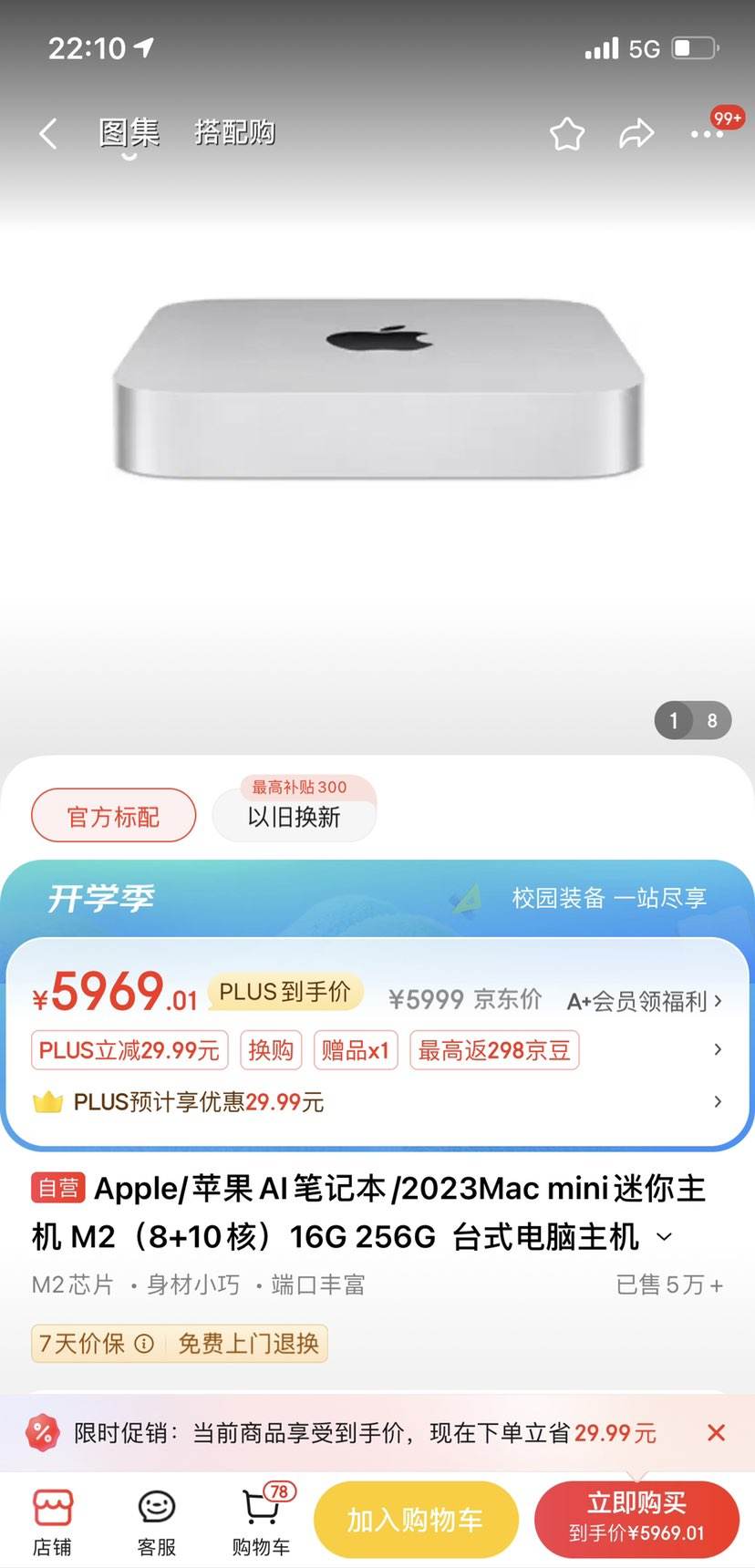Screen dimensions: 755x1568
Task: Go back using the back arrow
Action: coord(47,133)
